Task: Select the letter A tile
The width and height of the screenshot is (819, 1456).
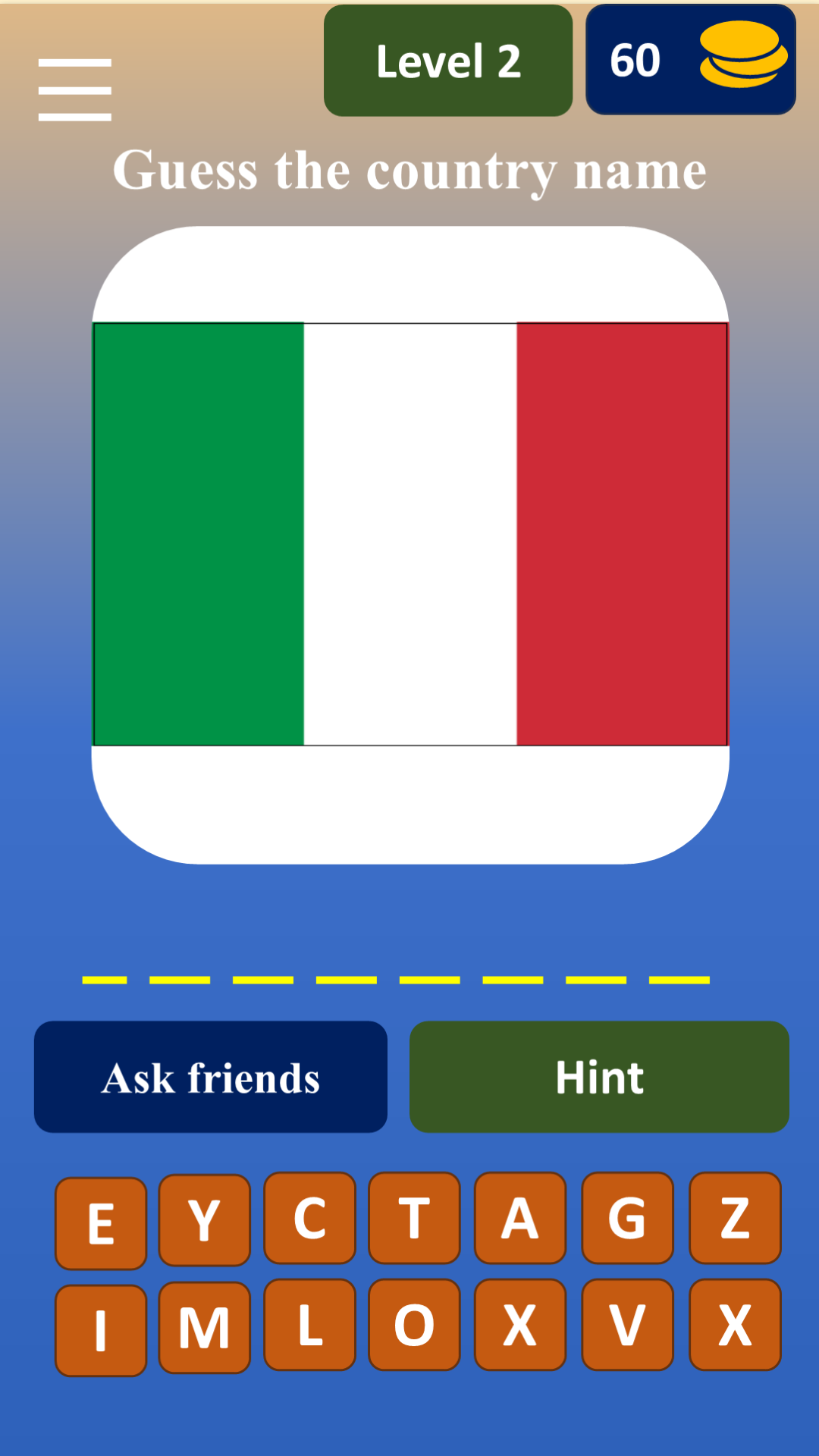Action: [x=520, y=1218]
